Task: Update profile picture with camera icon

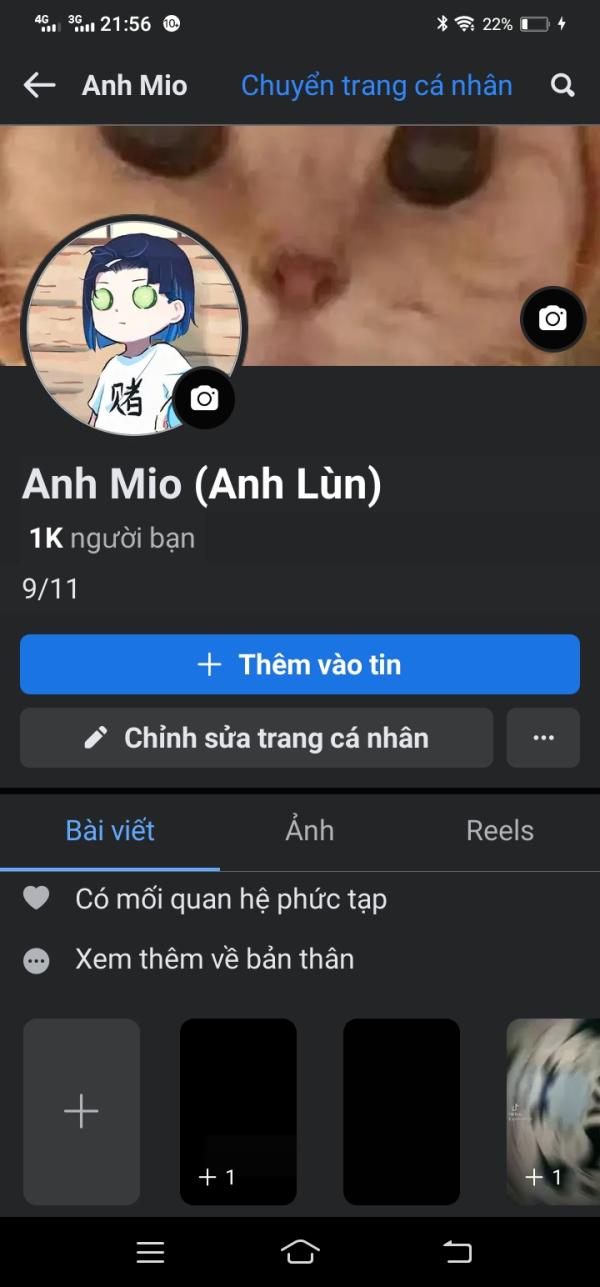Action: 204,398
